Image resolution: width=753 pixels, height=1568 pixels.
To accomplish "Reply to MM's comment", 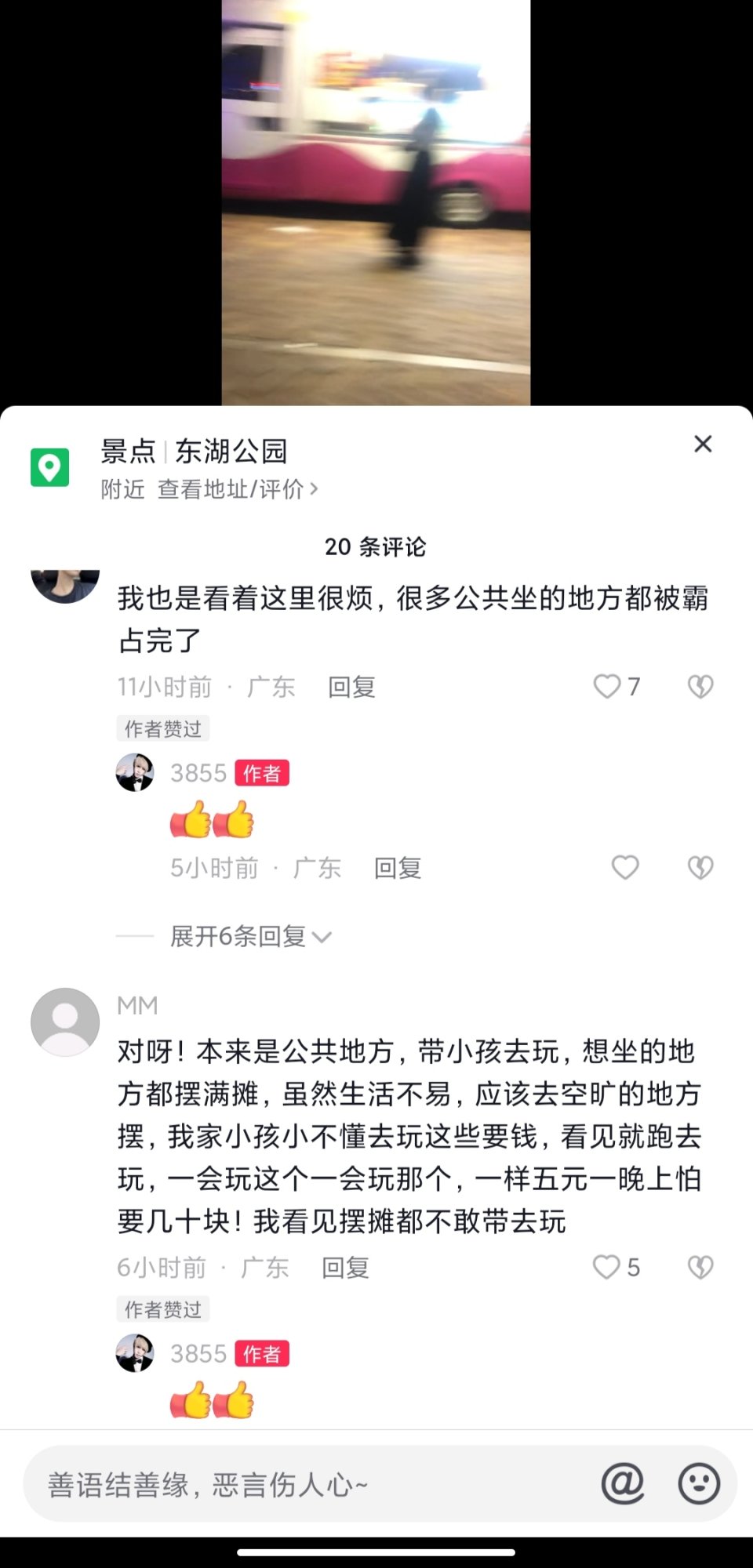I will pyautogui.click(x=345, y=1268).
